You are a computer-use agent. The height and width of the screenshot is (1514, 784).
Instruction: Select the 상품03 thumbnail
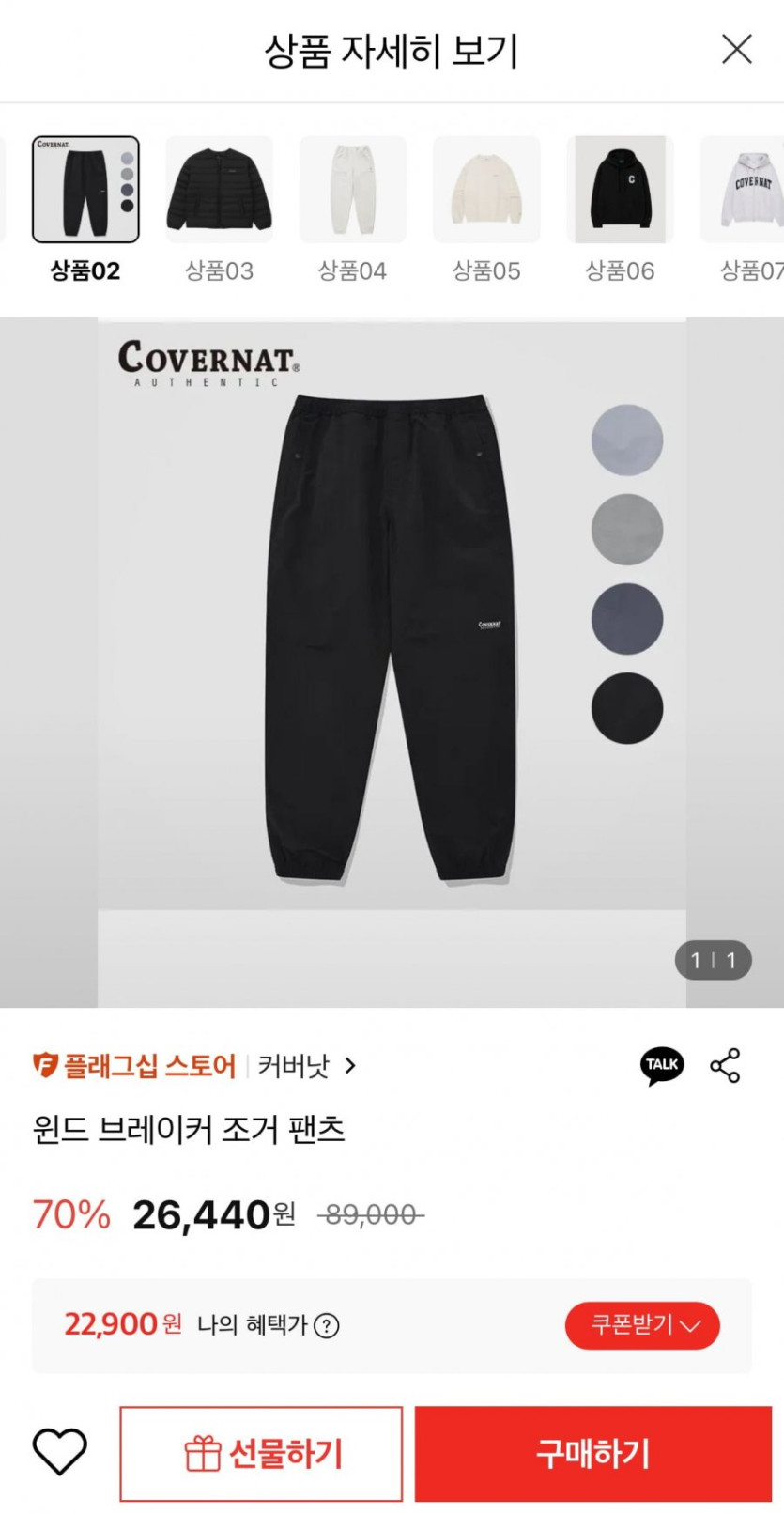219,190
